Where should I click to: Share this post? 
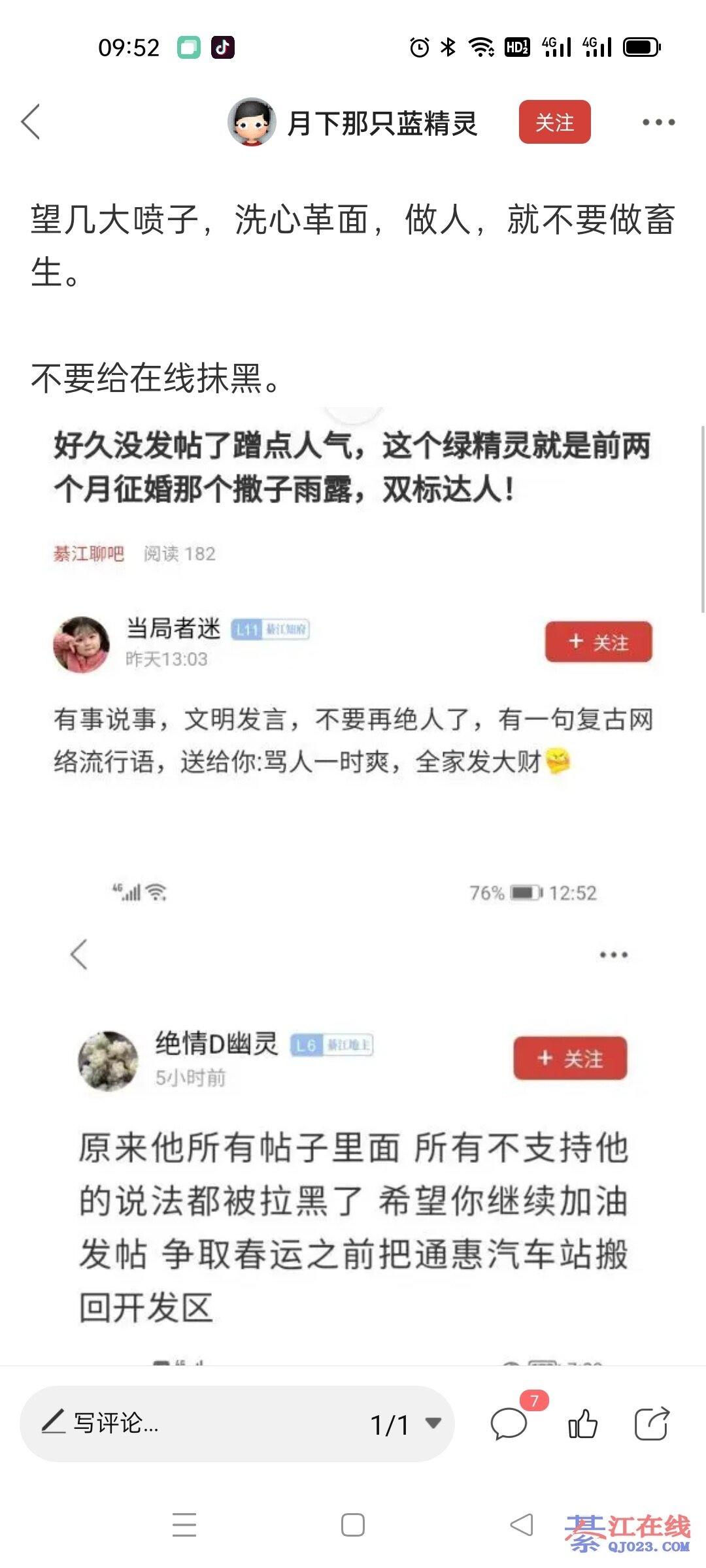652,1424
